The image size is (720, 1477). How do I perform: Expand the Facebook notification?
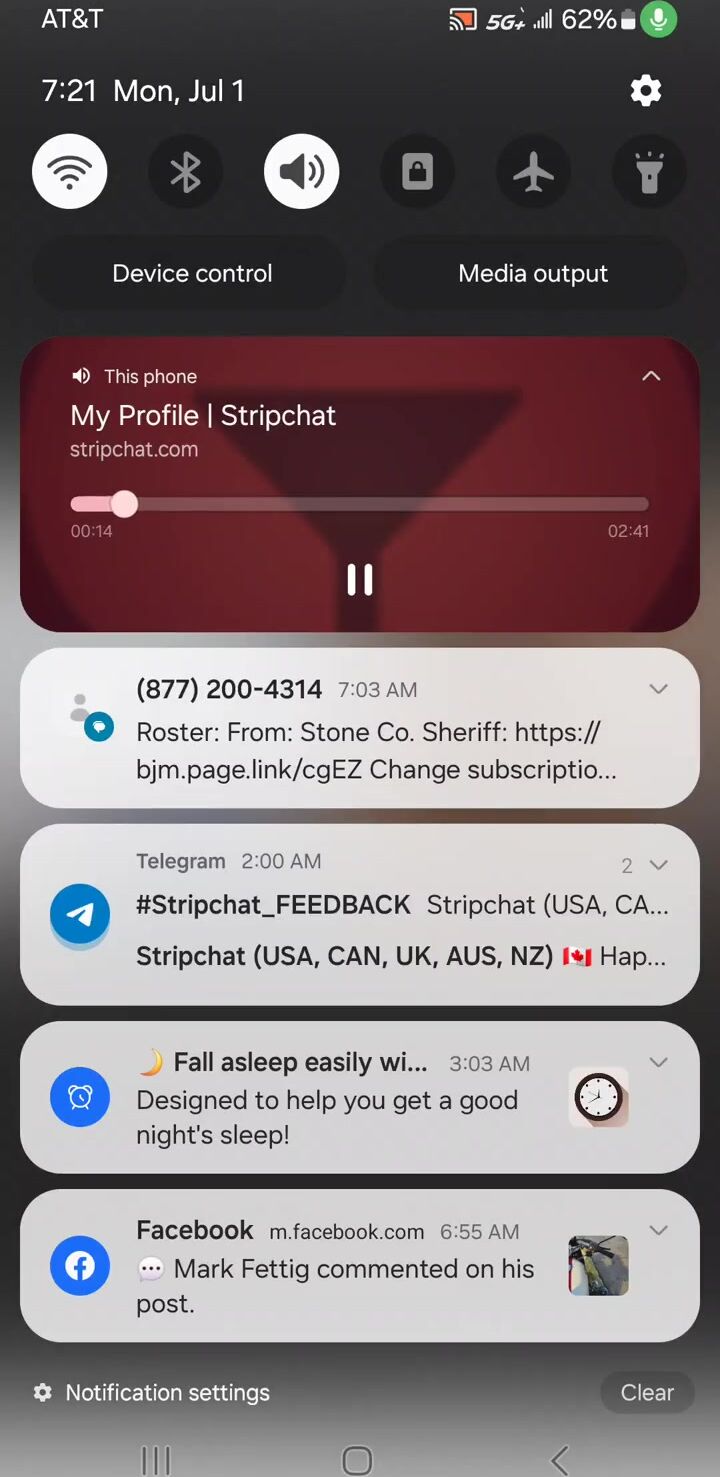[658, 1230]
